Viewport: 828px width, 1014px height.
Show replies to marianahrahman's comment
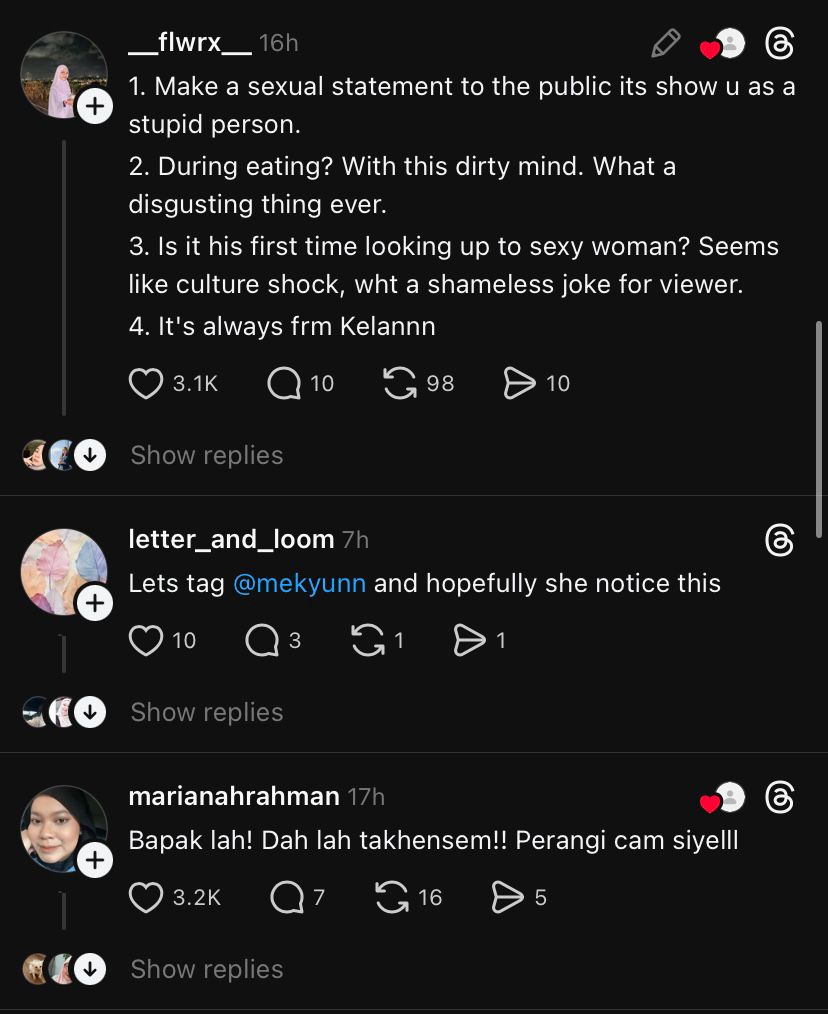click(x=206, y=969)
